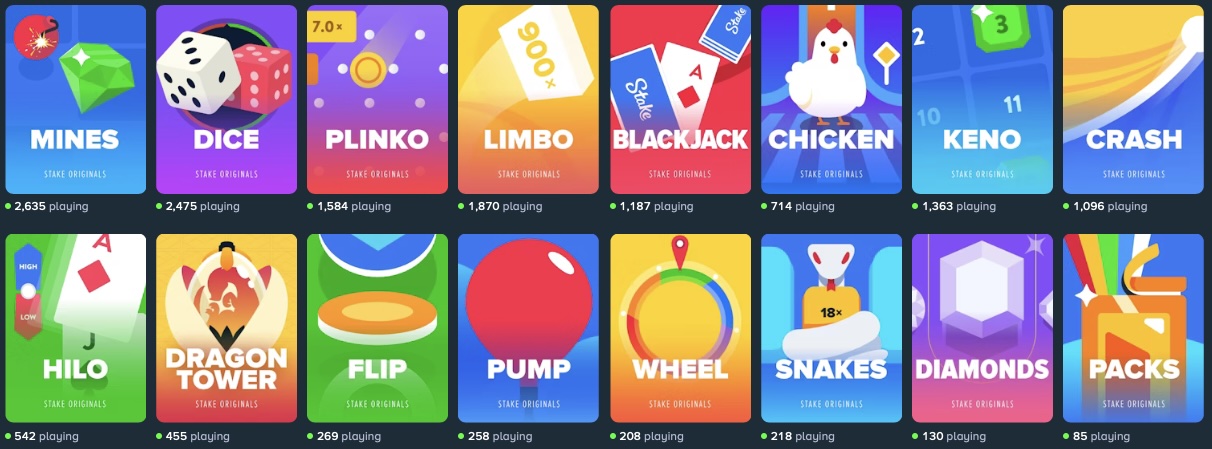
Task: Select the Plinko game card
Action: point(377,100)
